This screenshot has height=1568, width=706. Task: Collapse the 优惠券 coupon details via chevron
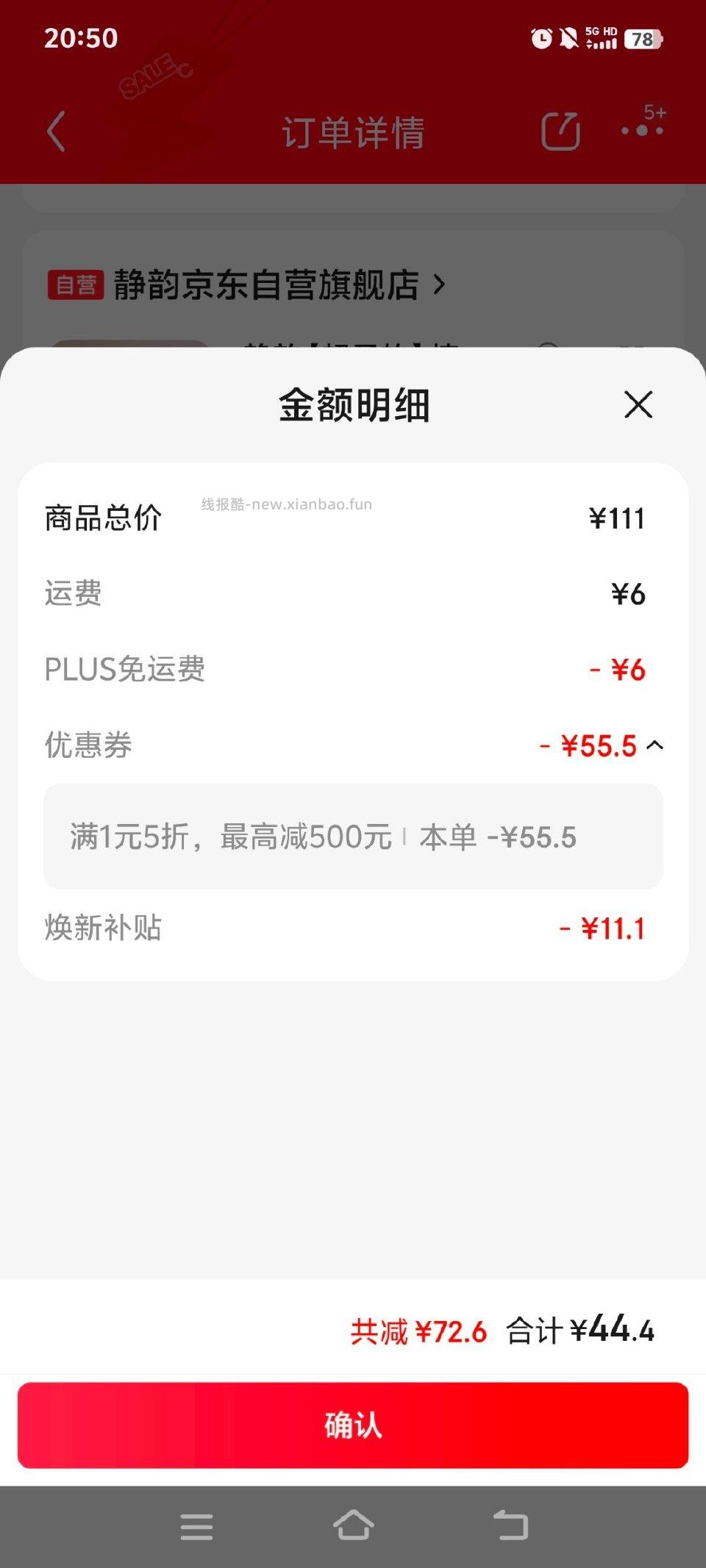pyautogui.click(x=655, y=745)
